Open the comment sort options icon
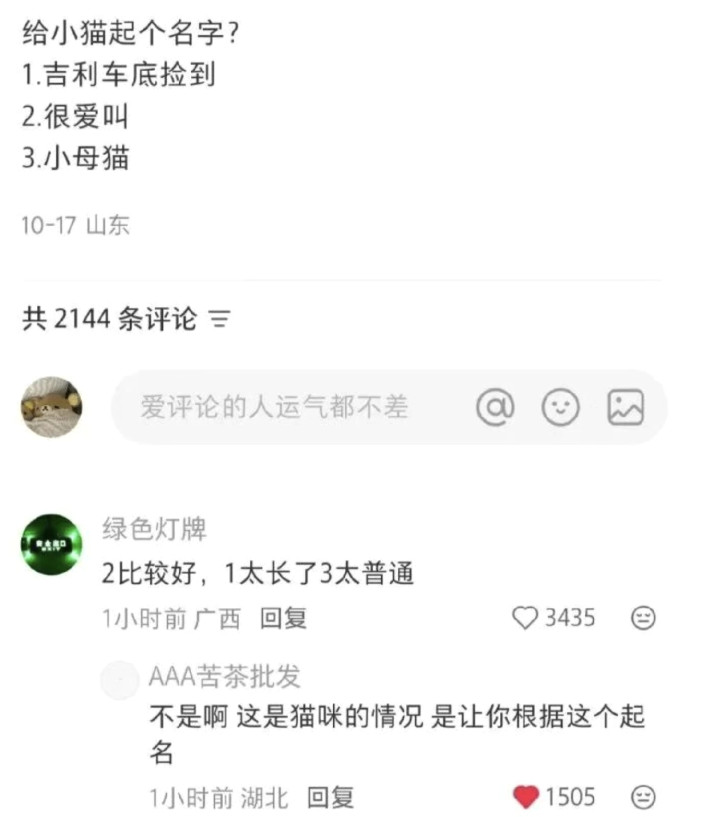 pos(220,320)
